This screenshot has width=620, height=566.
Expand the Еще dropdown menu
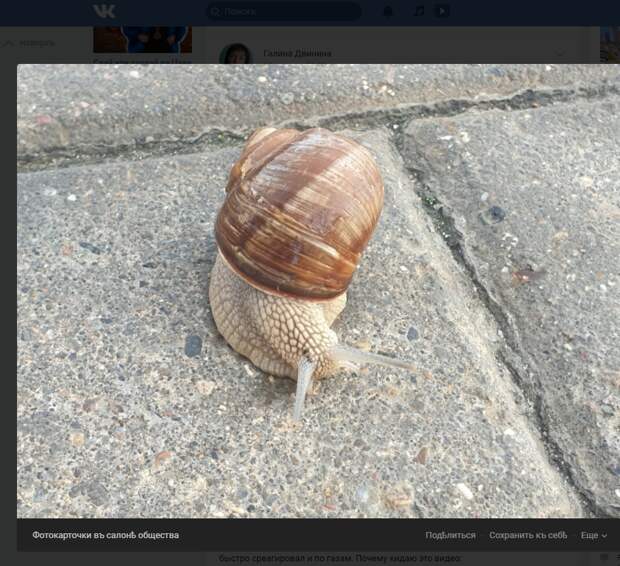(x=593, y=535)
